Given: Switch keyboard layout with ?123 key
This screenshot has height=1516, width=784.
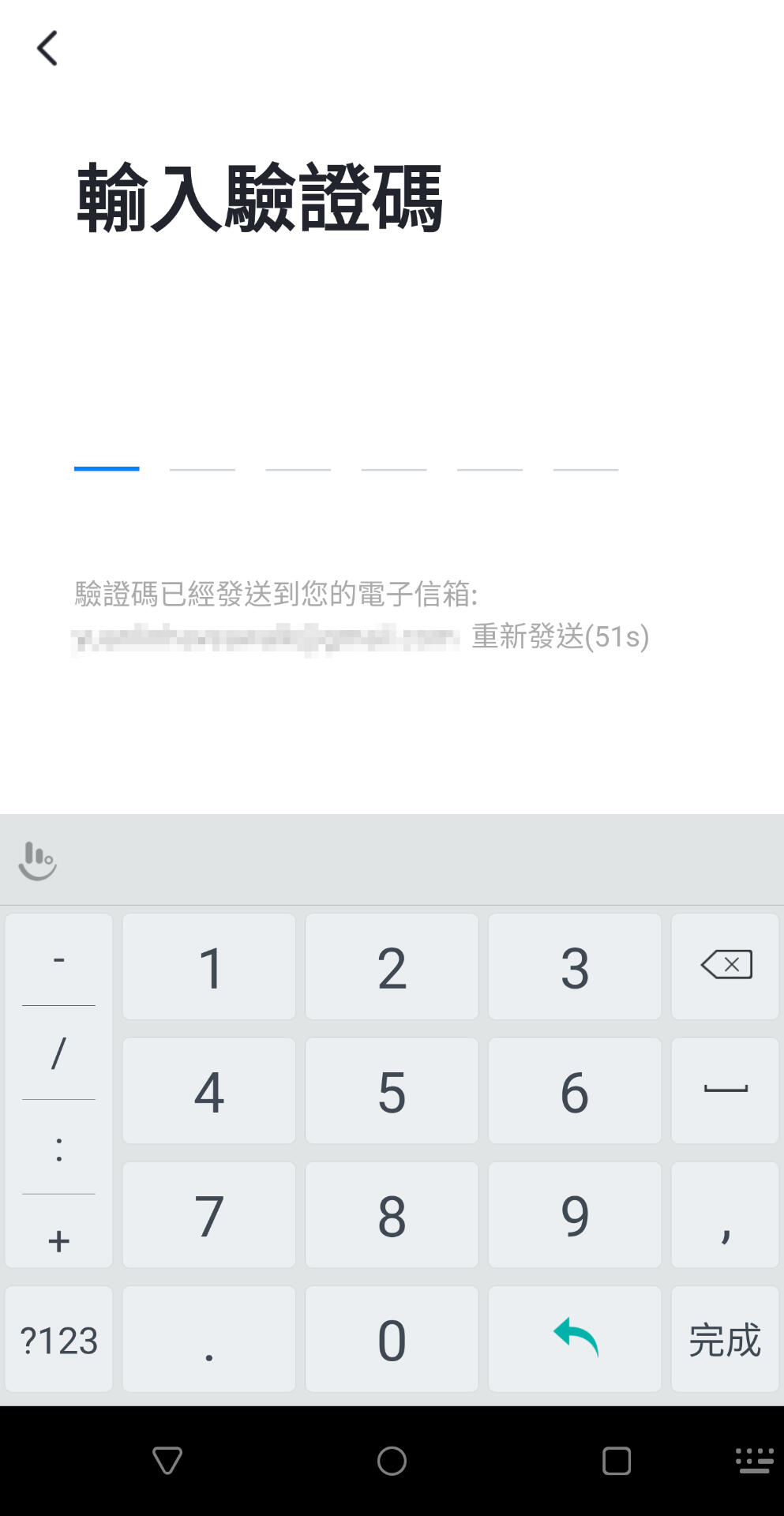Looking at the screenshot, I should [58, 1340].
